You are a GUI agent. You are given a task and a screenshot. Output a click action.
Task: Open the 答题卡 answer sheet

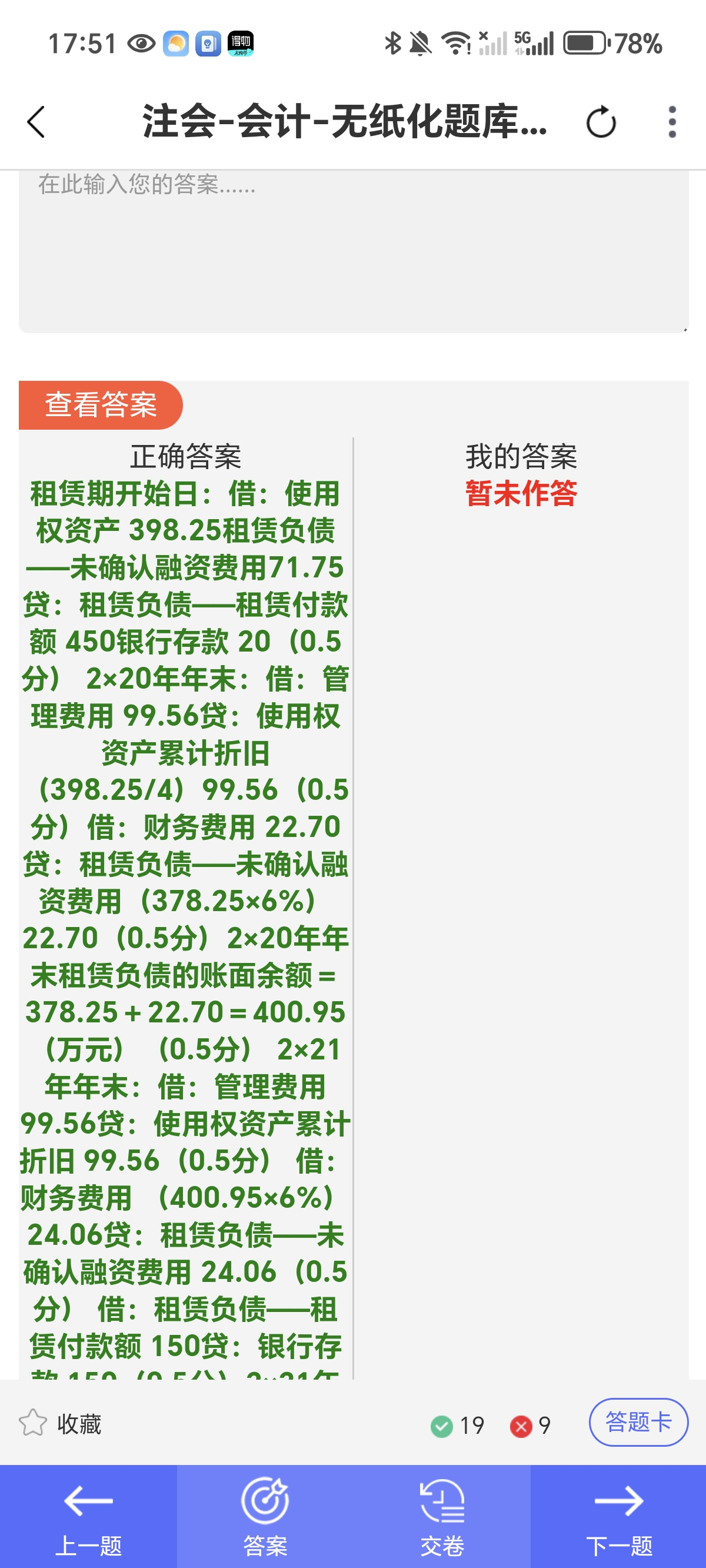[638, 1422]
